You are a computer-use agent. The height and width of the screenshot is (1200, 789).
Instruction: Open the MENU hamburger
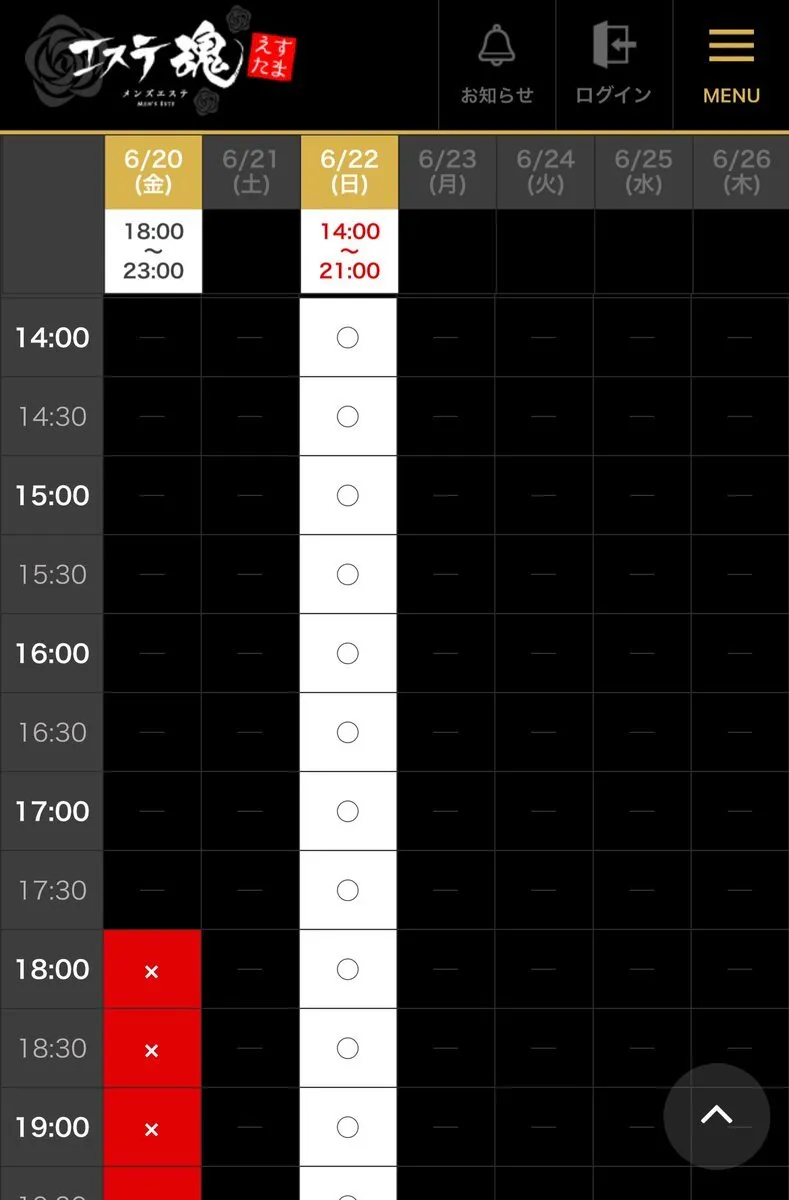pyautogui.click(x=731, y=66)
